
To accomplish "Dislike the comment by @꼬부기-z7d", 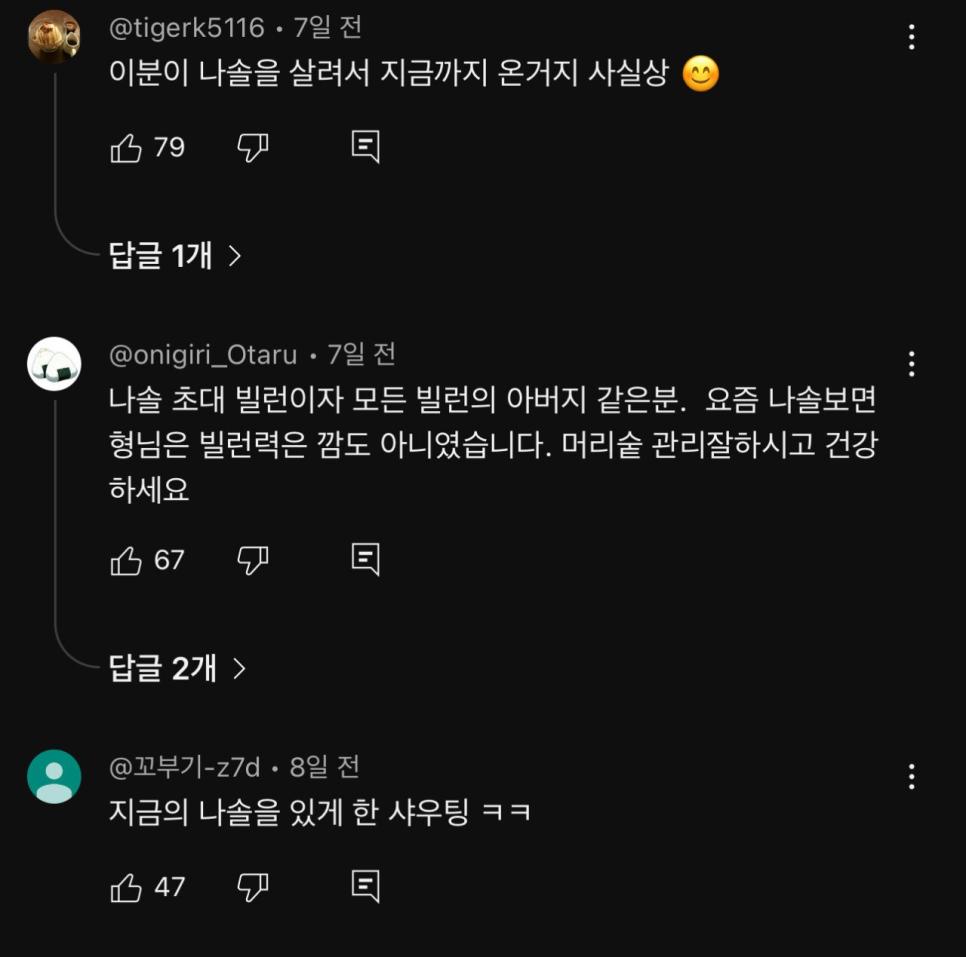I will click(x=252, y=887).
